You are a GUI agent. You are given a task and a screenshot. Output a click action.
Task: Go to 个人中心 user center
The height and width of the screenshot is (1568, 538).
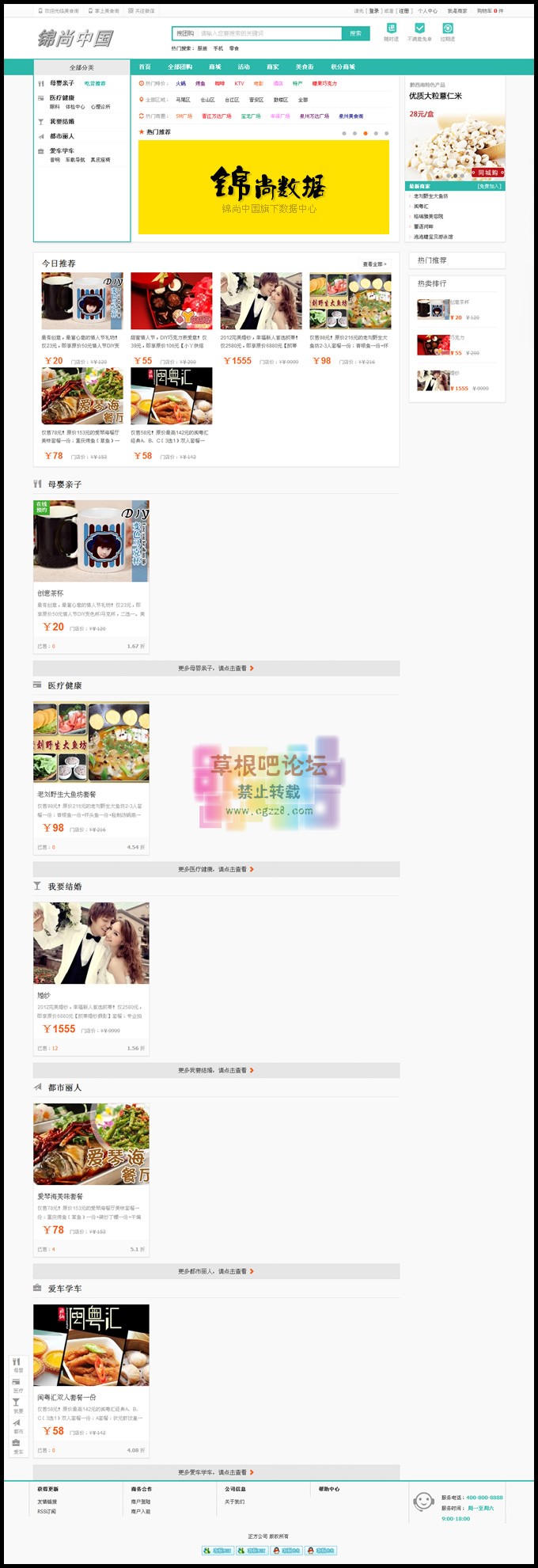tap(427, 11)
